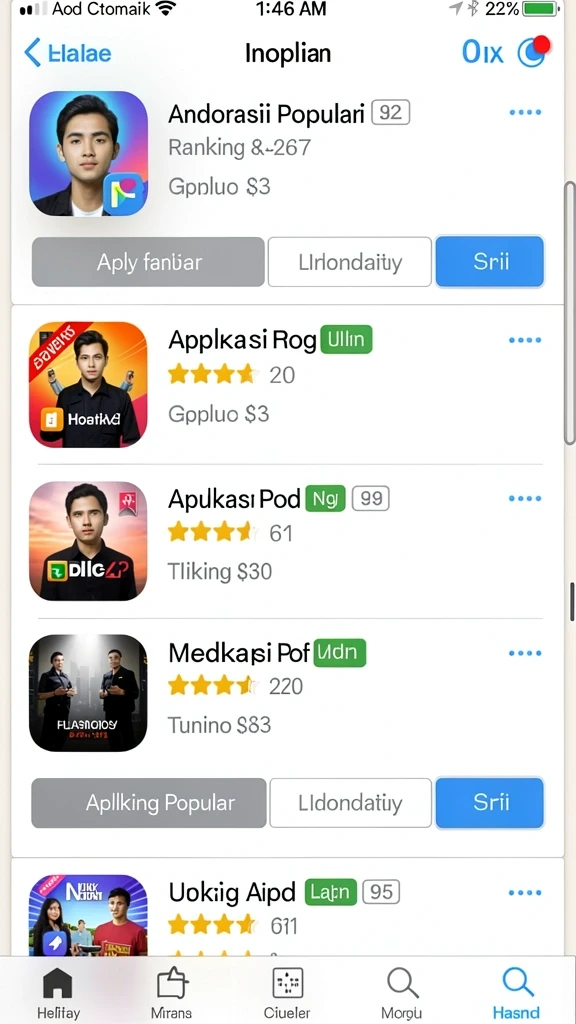Switch to the Mirans tab
This screenshot has width=576, height=1024.
172,993
